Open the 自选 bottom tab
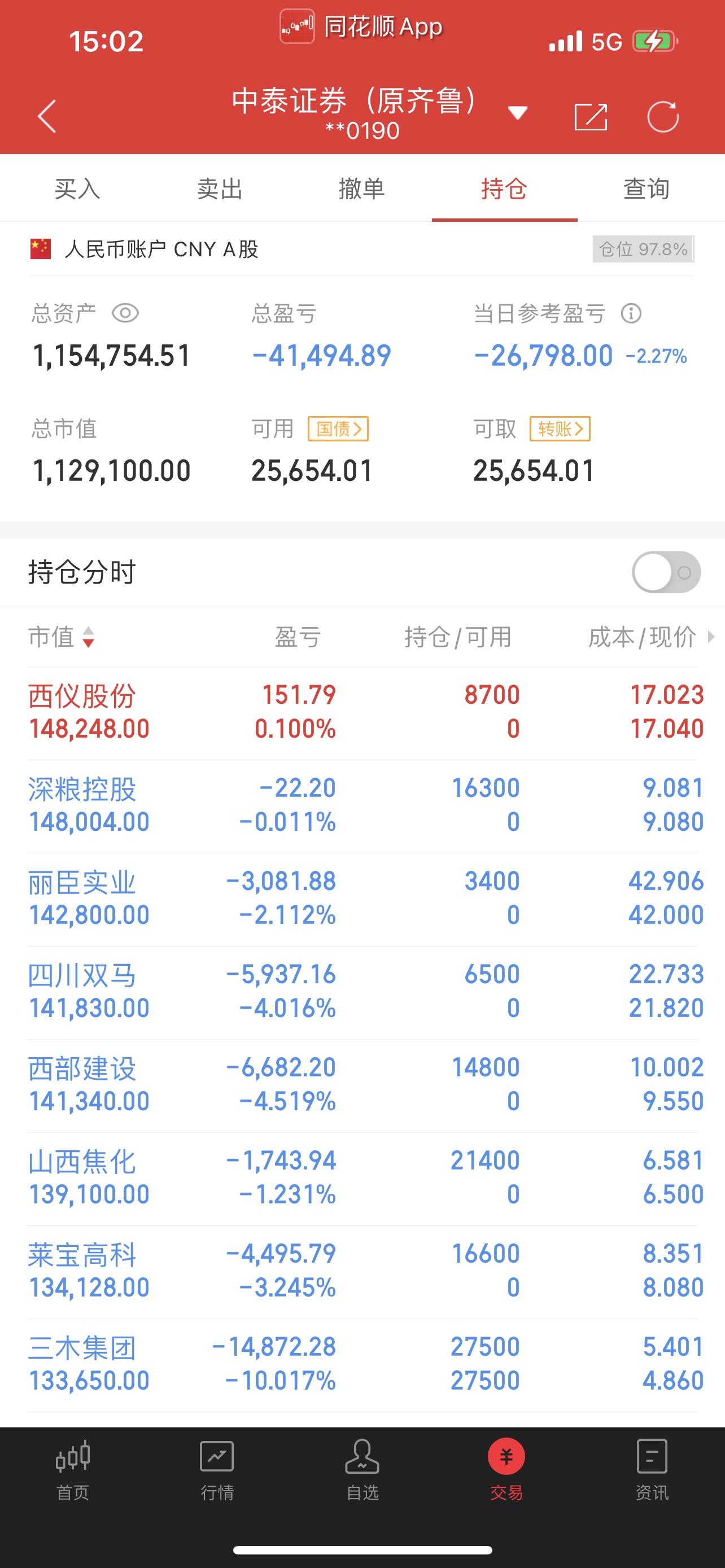The image size is (725, 1568). point(362,1469)
